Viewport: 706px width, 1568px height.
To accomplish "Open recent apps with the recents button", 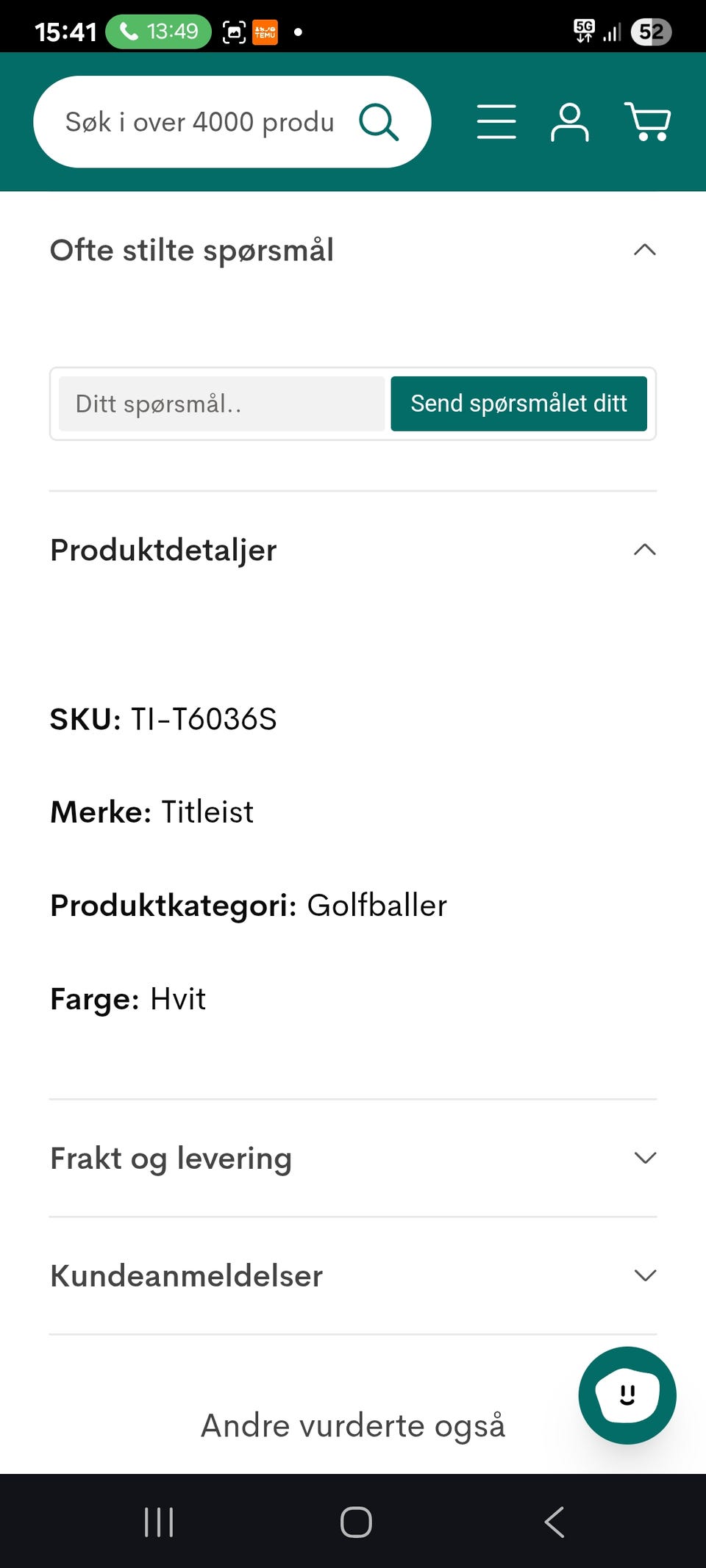I will coord(158,1523).
